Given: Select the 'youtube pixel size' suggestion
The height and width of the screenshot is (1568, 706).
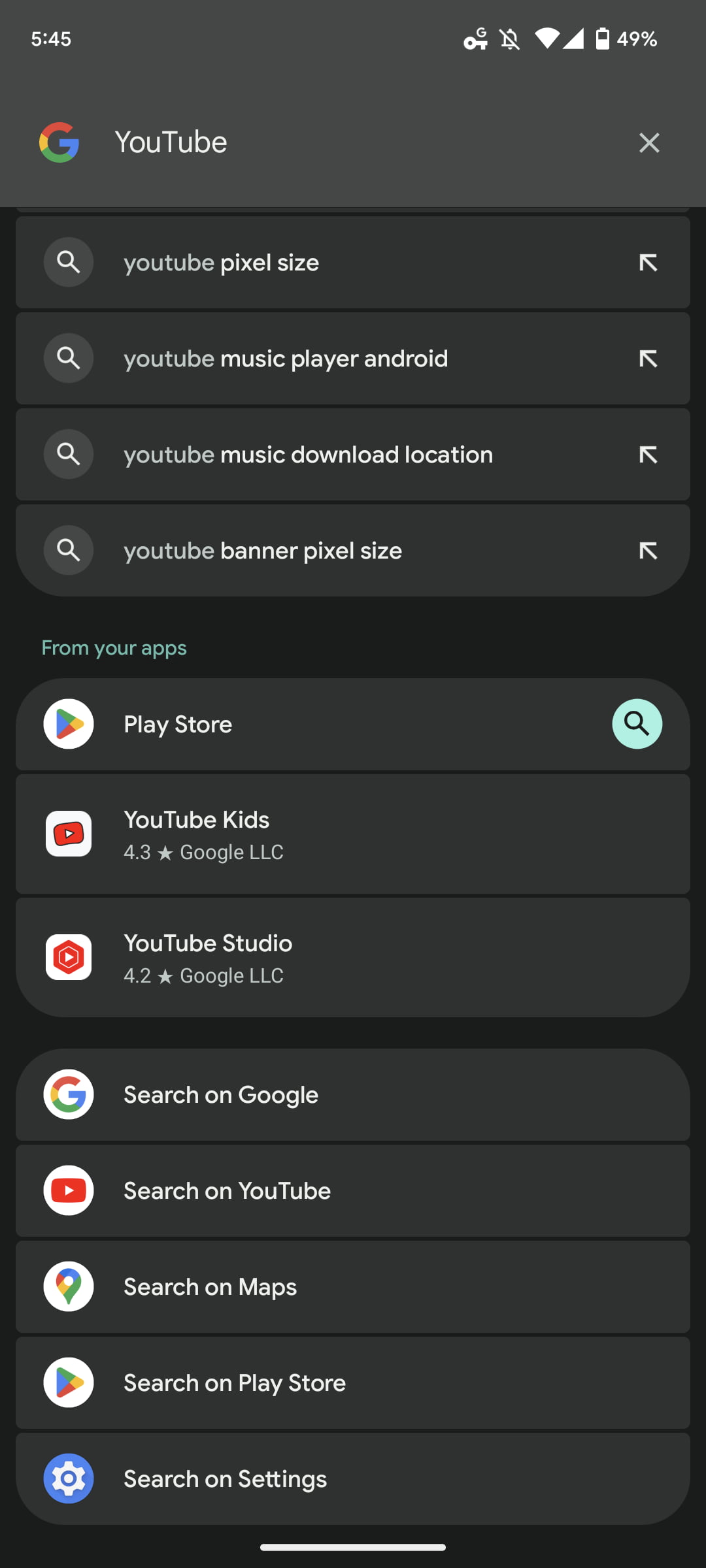Looking at the screenshot, I should (x=327, y=263).
